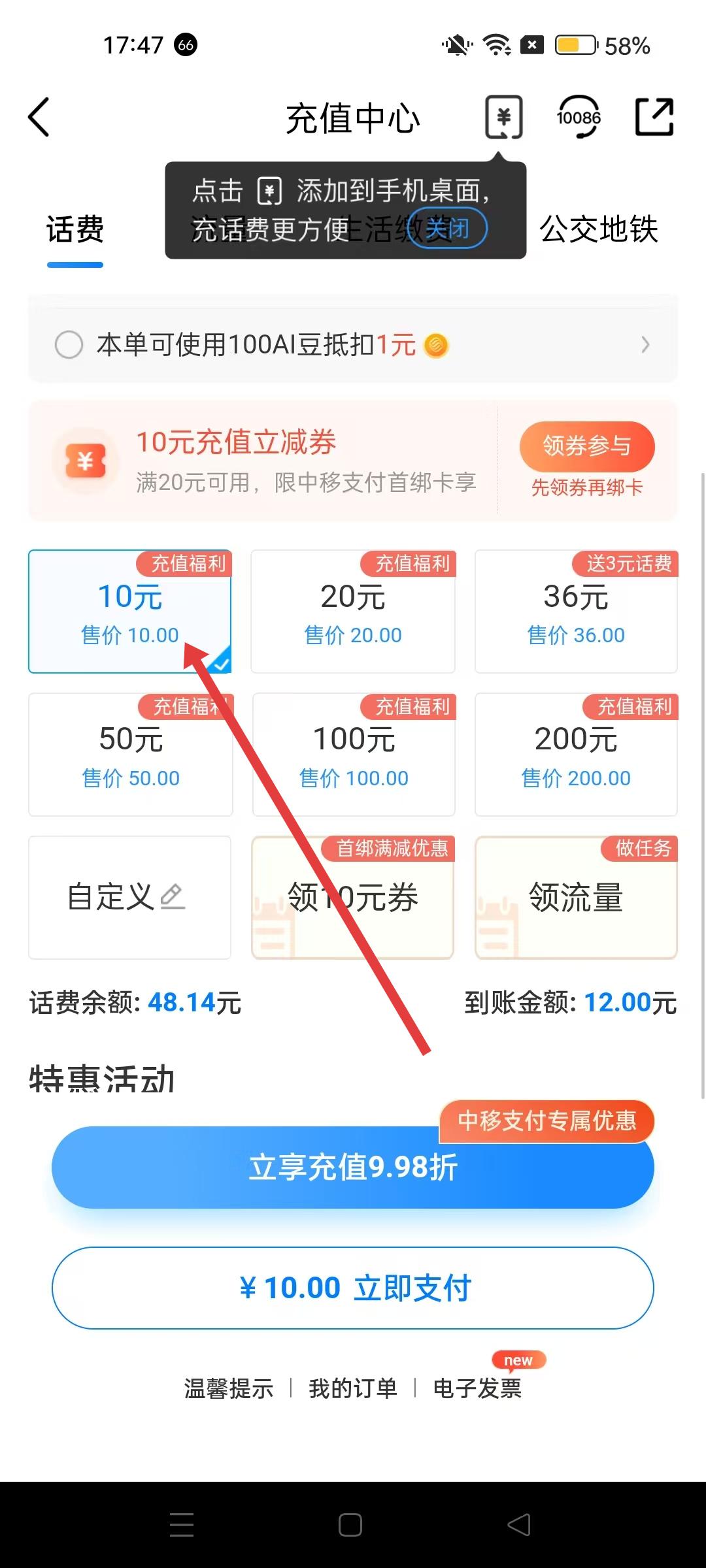Share the recharge page

tap(654, 118)
